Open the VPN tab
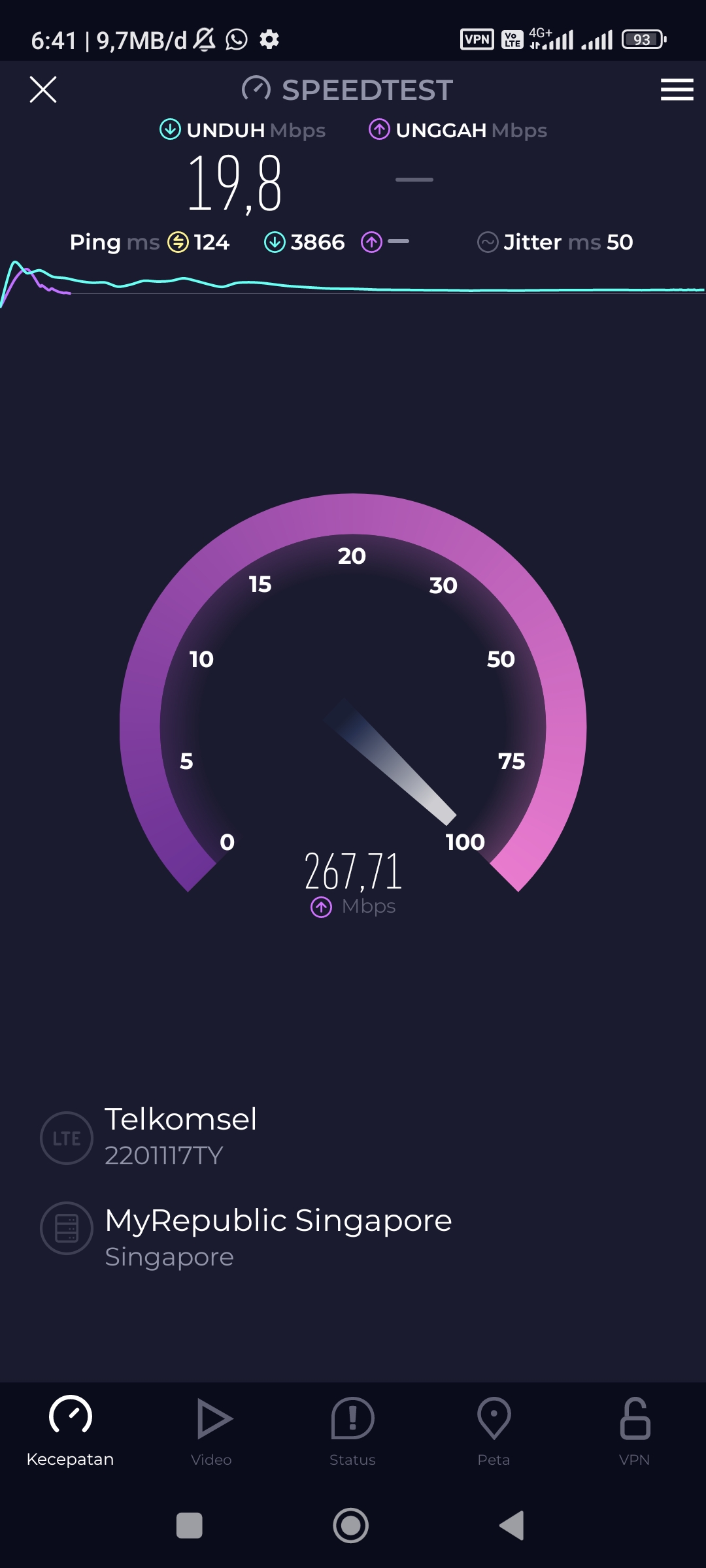The image size is (706, 1568). pos(635,1431)
